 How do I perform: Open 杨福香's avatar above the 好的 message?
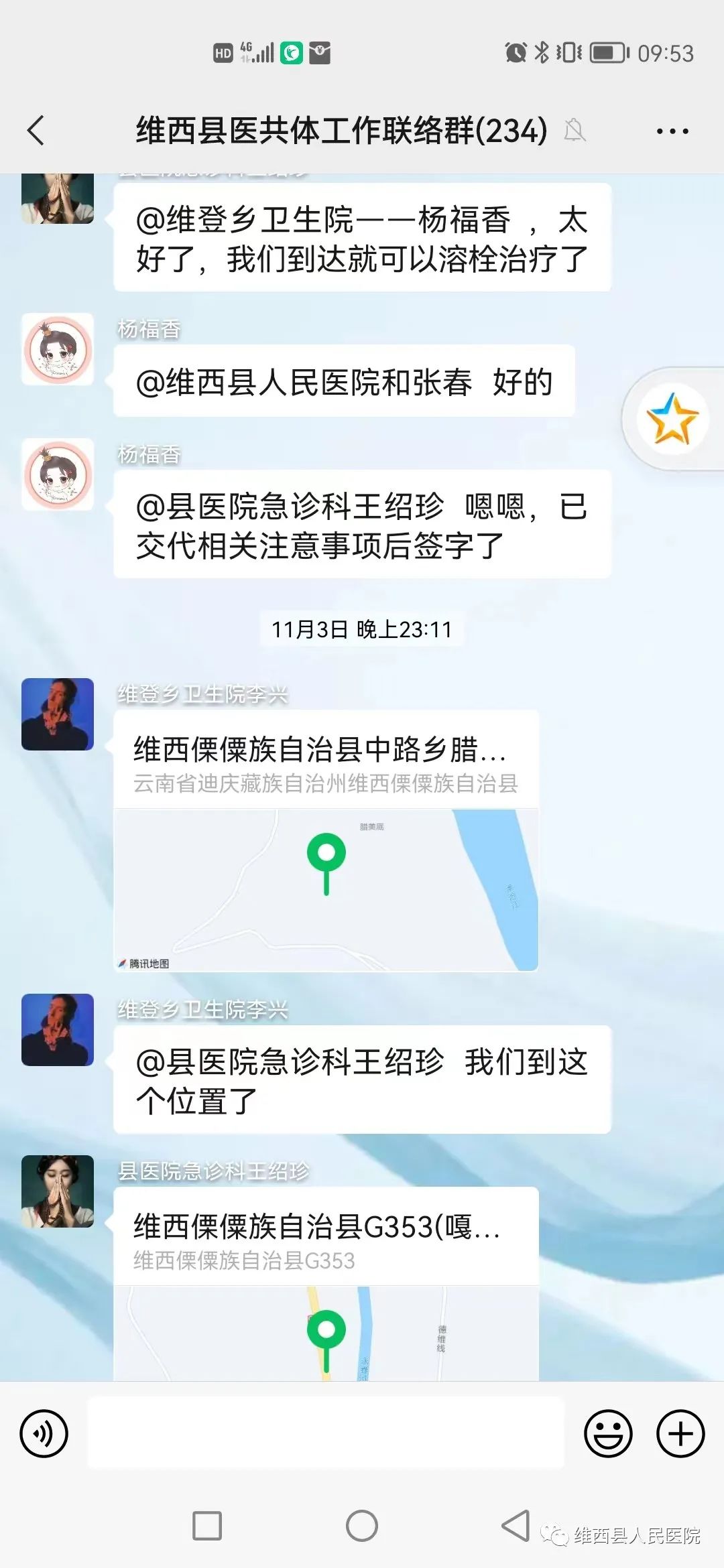[58, 349]
